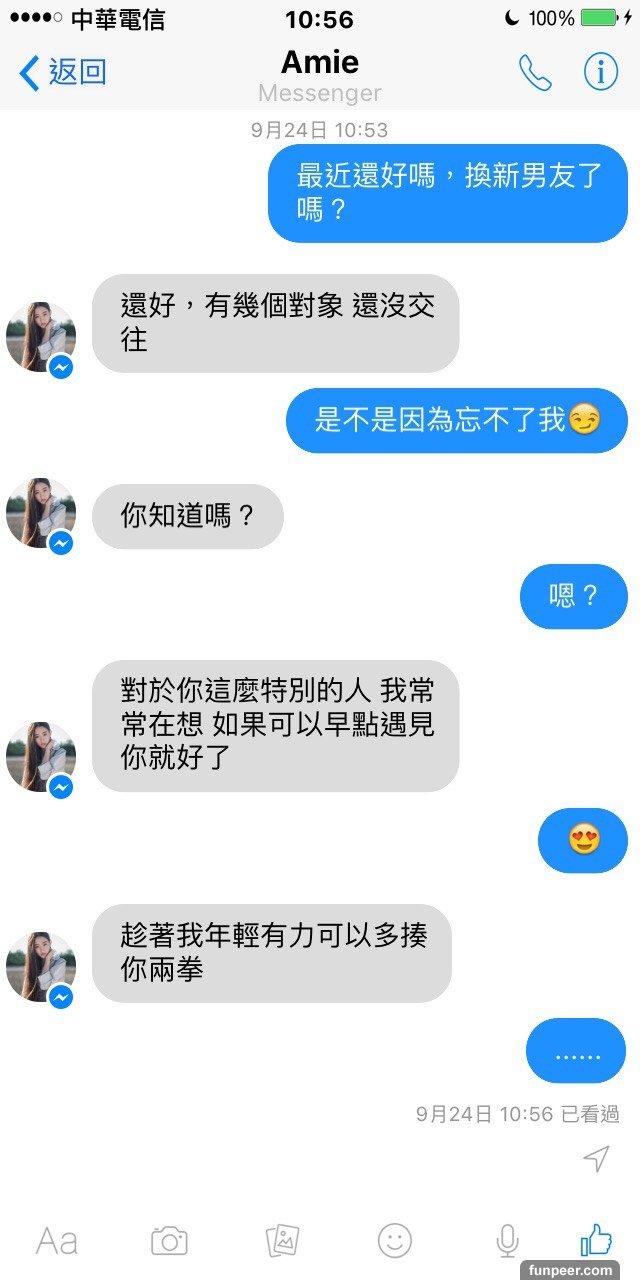Viewport: 640px width, 1280px height.
Task: Open the emoji and sticker picker
Action: 395,1241
